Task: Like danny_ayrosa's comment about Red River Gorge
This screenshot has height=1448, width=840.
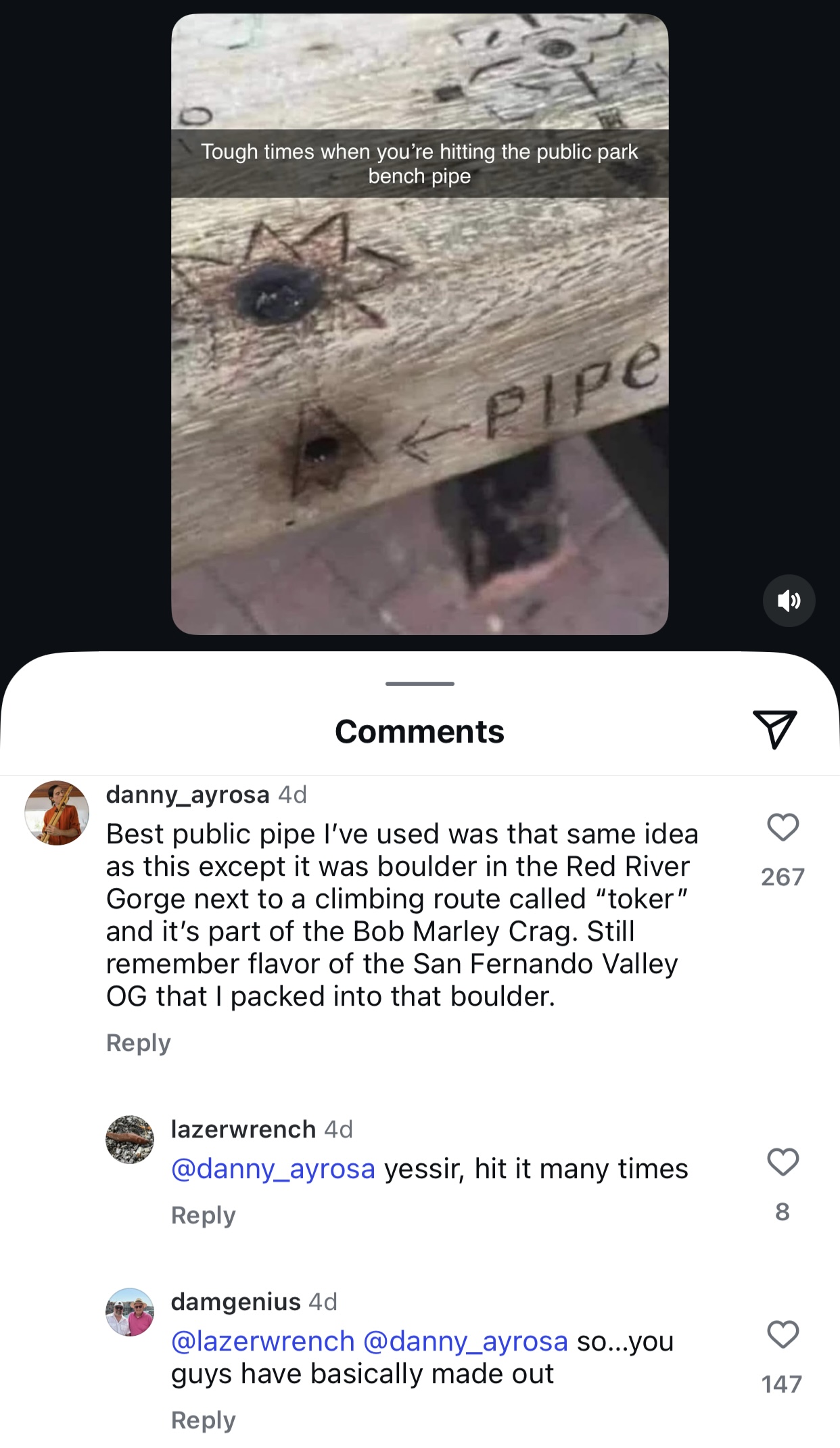Action: click(x=783, y=827)
